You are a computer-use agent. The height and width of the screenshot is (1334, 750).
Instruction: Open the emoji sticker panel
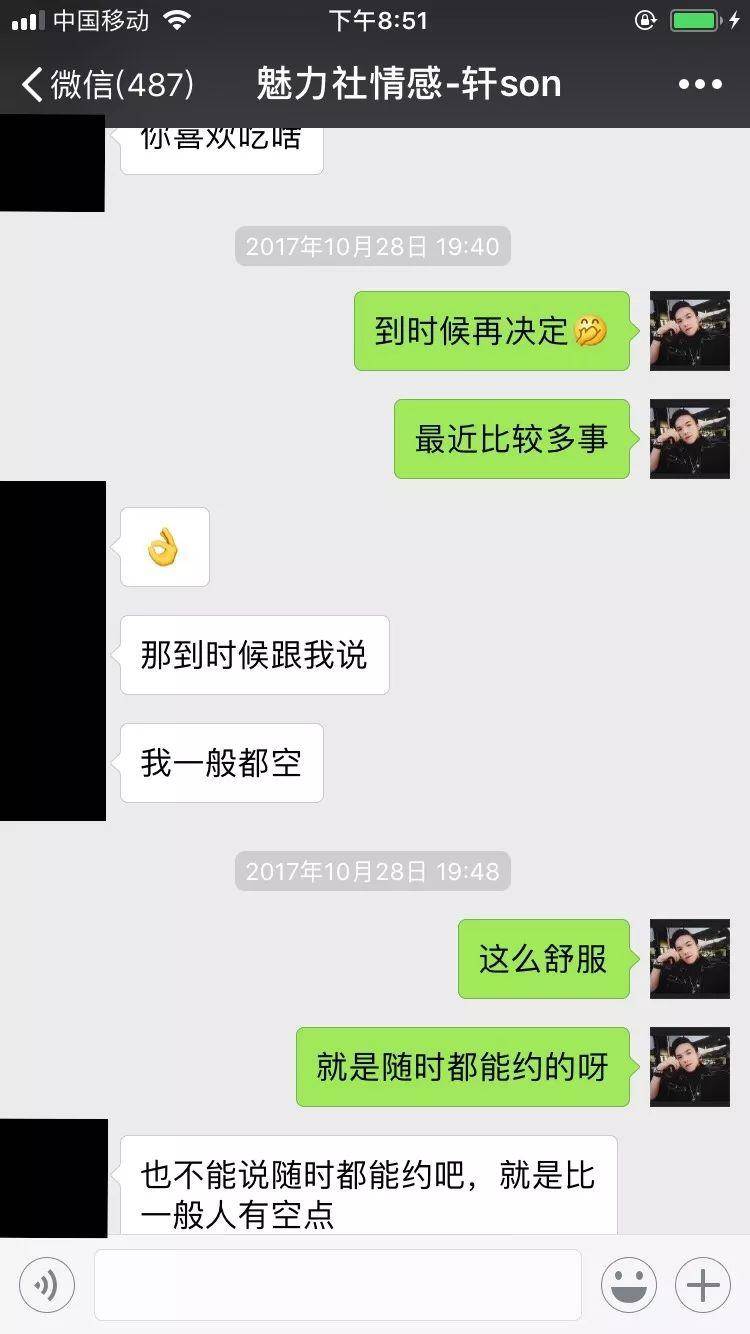[x=628, y=1285]
